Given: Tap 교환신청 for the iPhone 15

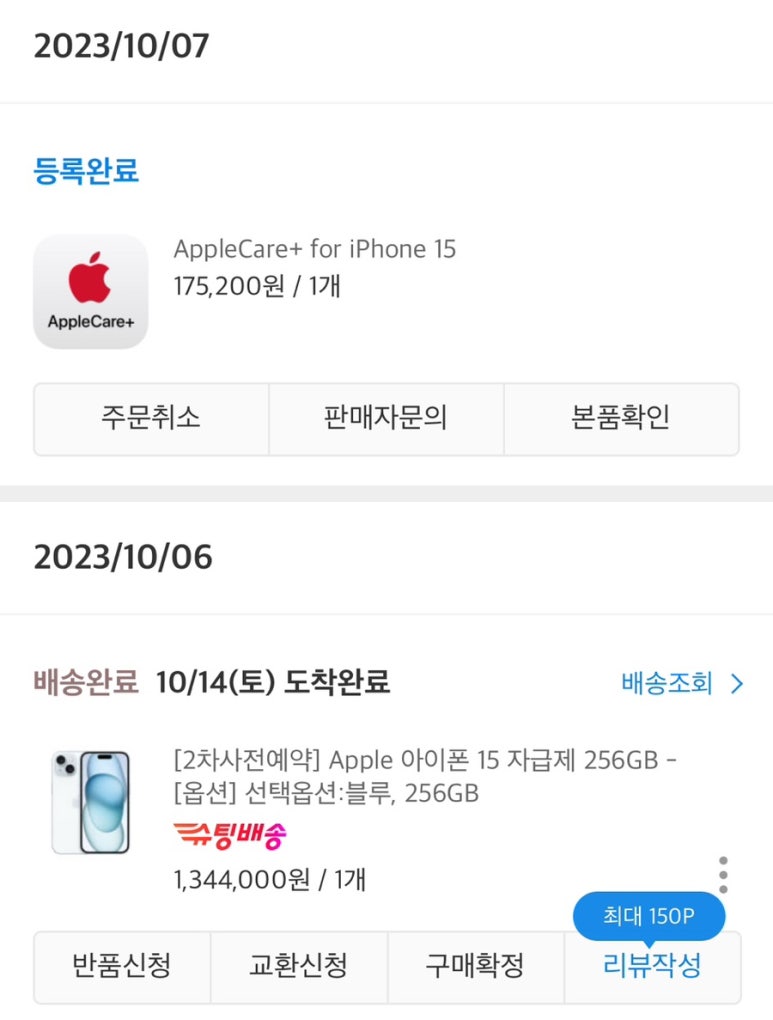Looking at the screenshot, I should (298, 967).
